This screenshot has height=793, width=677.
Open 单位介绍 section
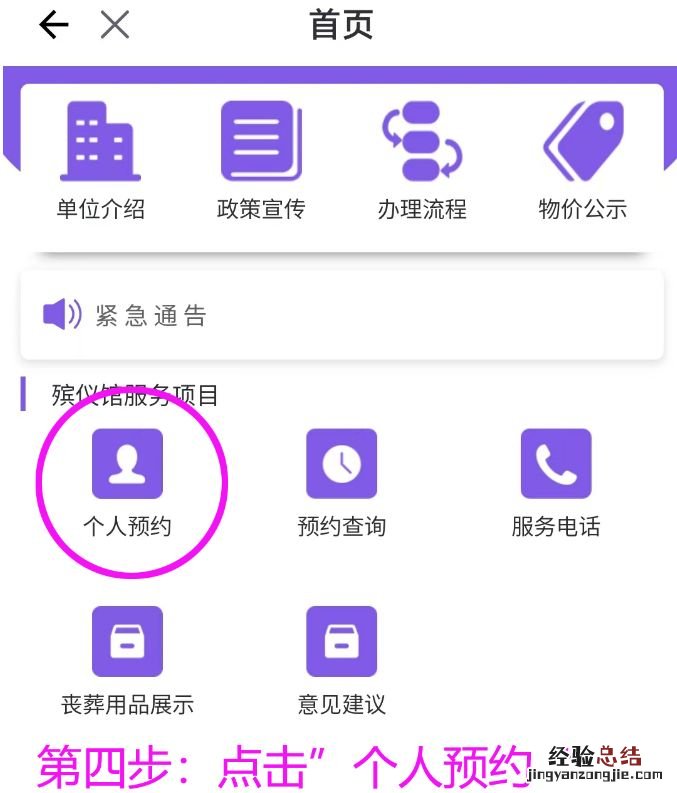coord(100,160)
